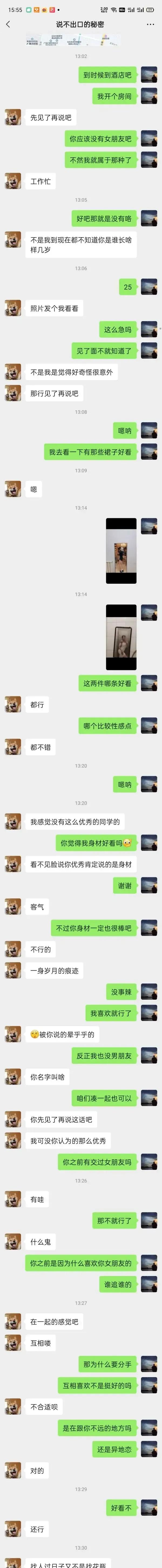Open the second photo above 这两件哪条好看
The image size is (162, 1568).
(121, 637)
